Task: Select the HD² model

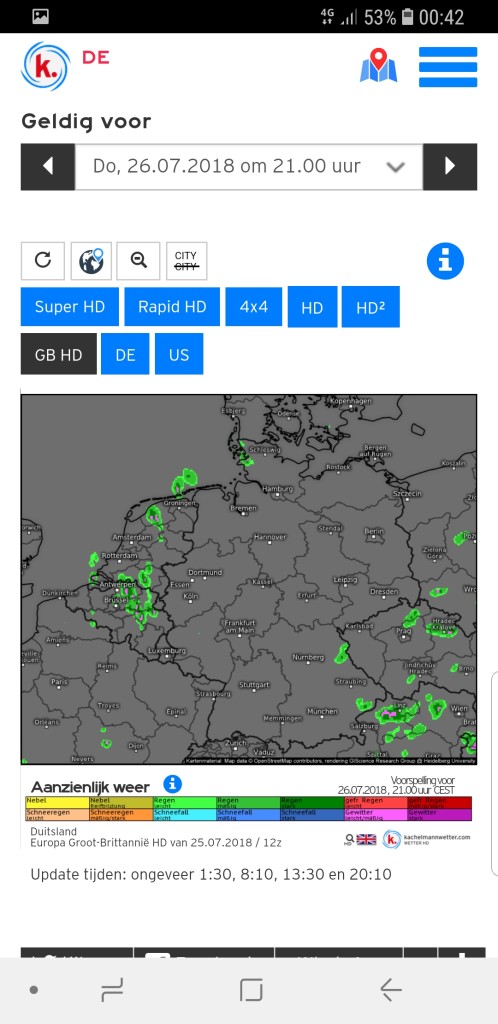Action: coord(371,307)
